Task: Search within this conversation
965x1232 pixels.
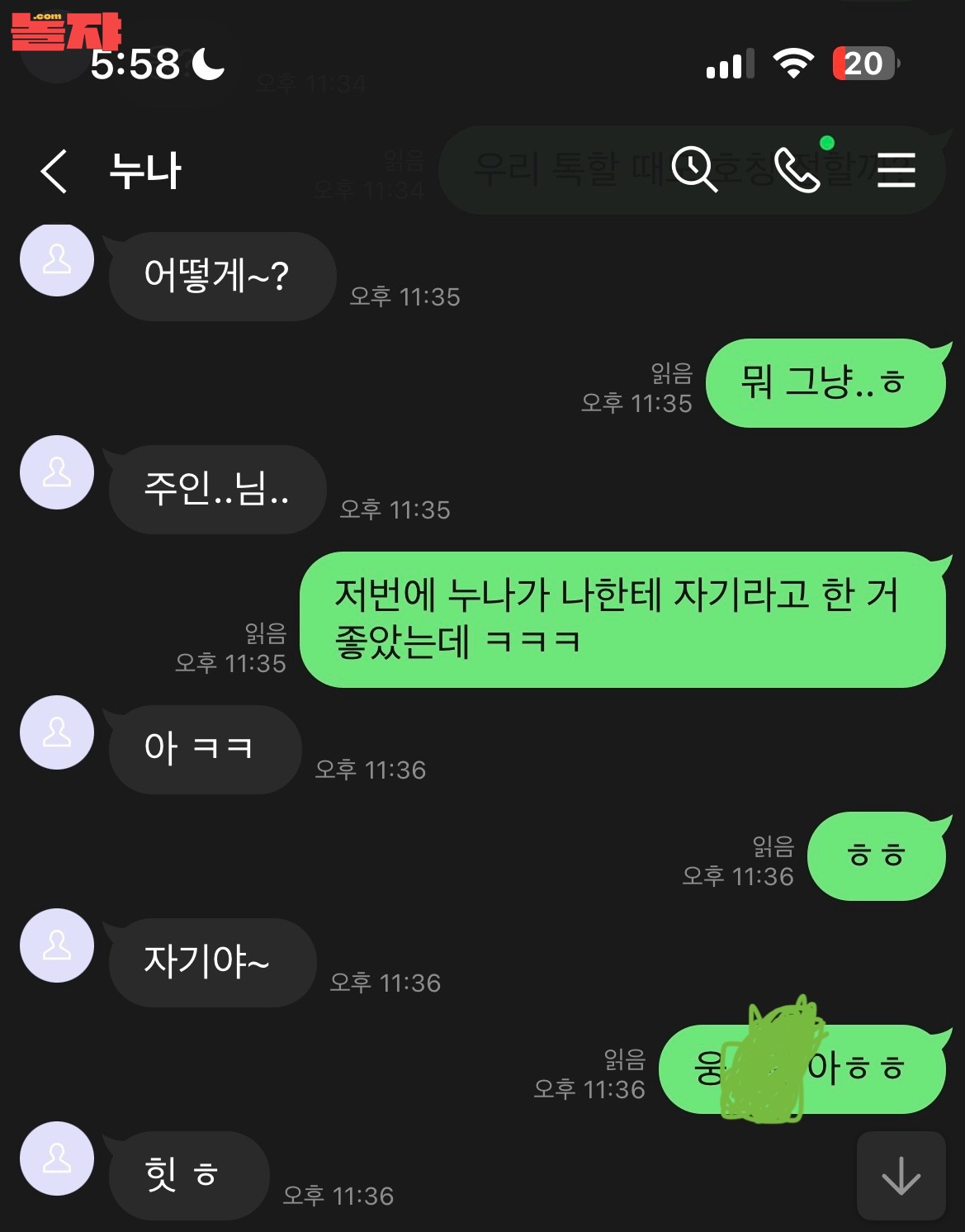Action: [x=694, y=169]
